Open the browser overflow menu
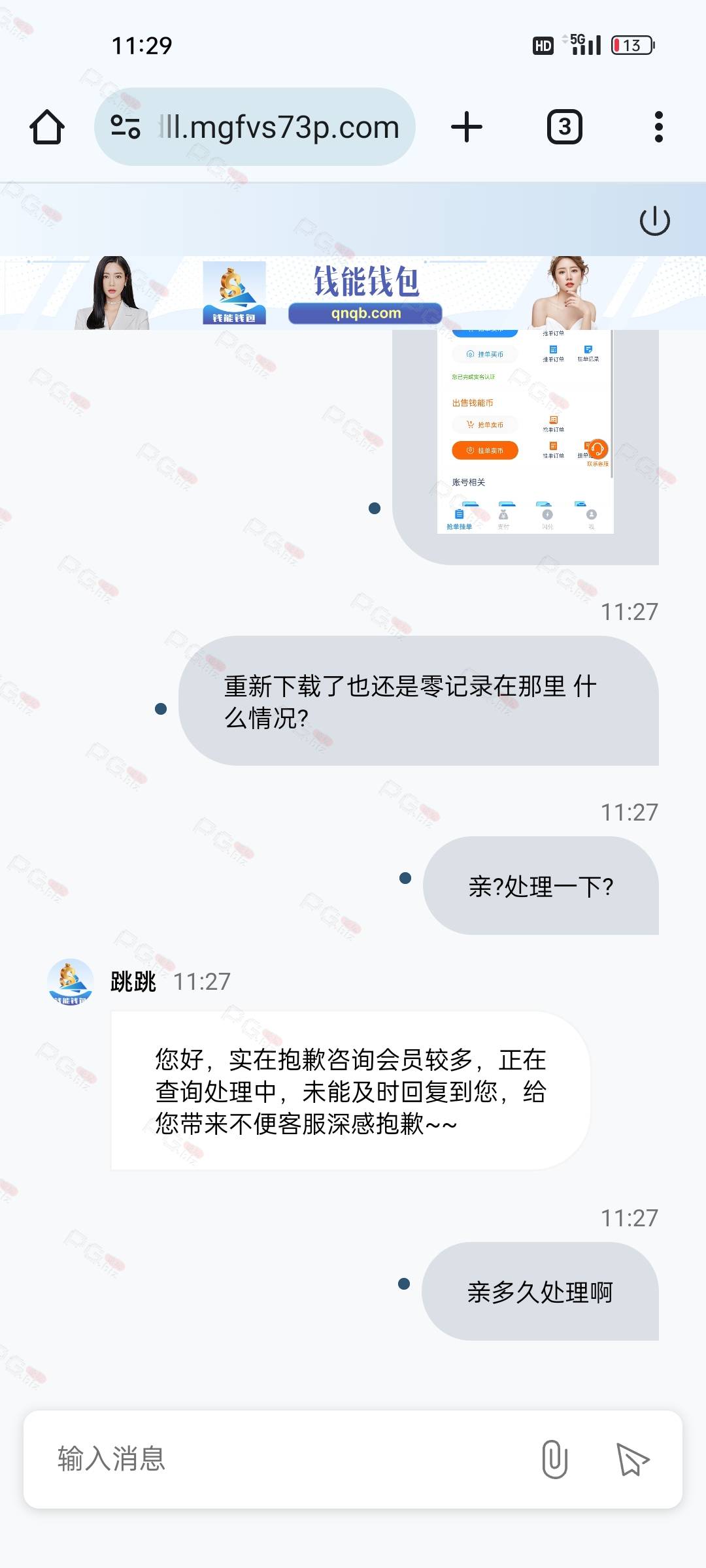 pos(658,127)
